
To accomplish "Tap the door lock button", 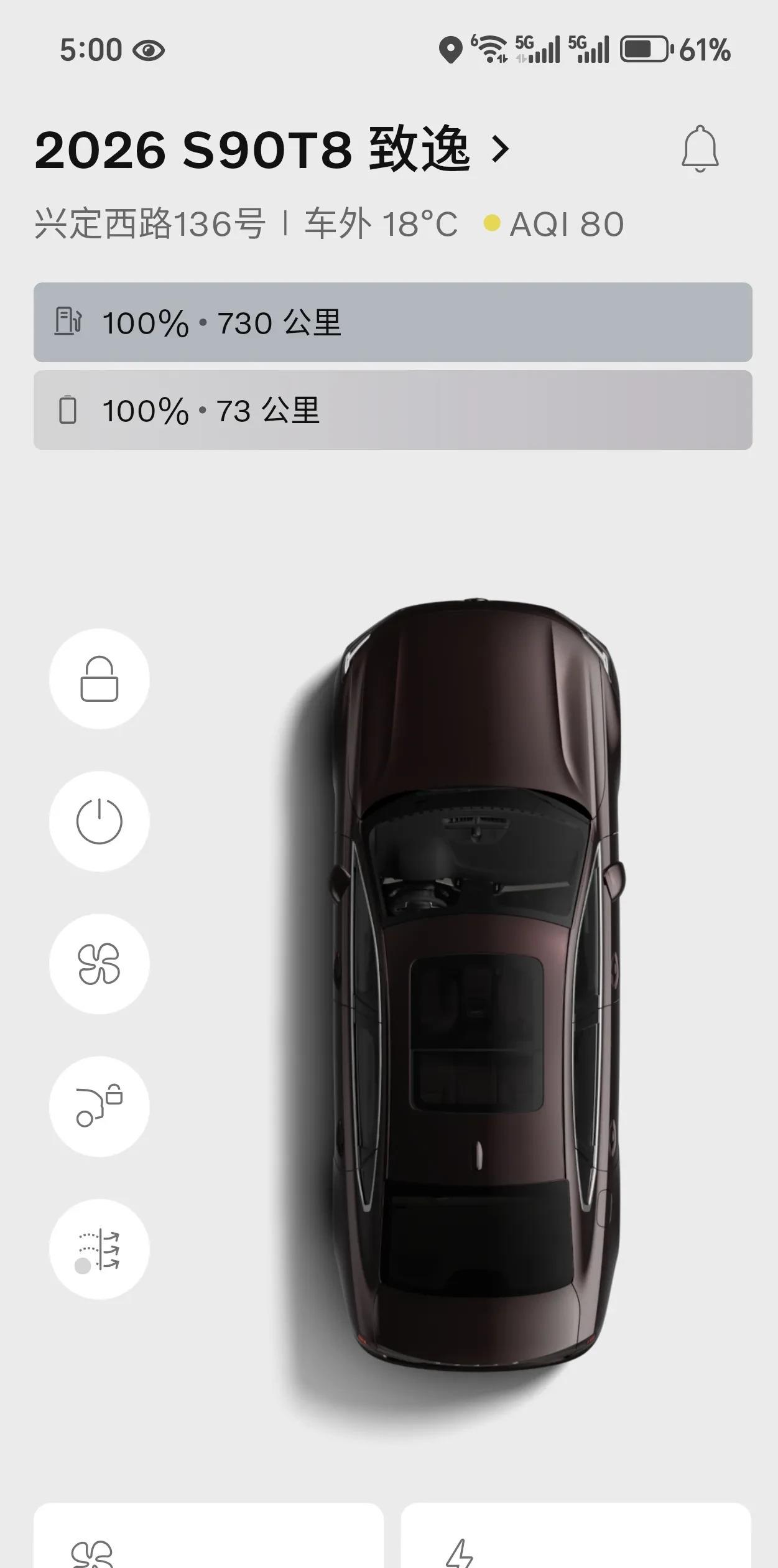I will 100,679.
